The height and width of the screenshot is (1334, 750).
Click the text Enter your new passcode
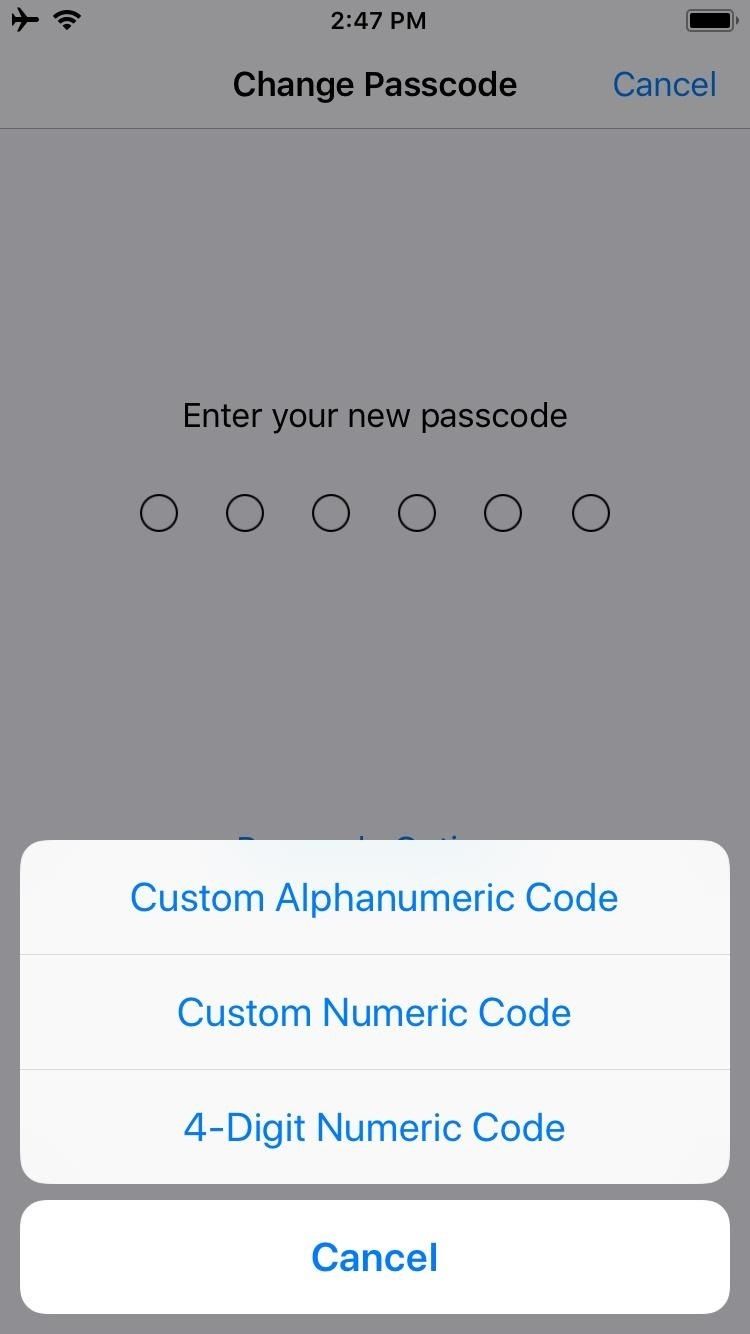[374, 414]
